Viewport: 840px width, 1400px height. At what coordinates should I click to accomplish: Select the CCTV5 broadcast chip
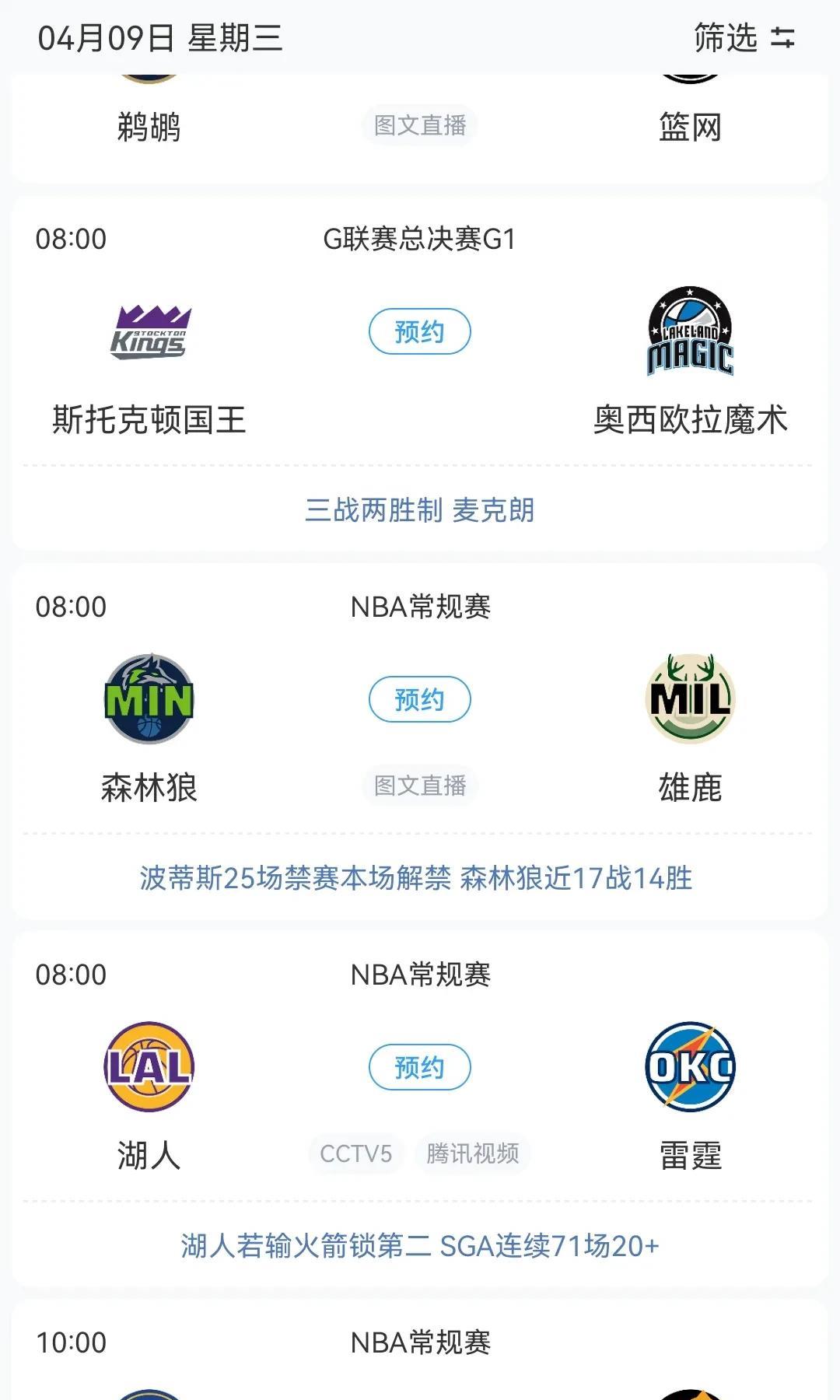click(x=355, y=1153)
